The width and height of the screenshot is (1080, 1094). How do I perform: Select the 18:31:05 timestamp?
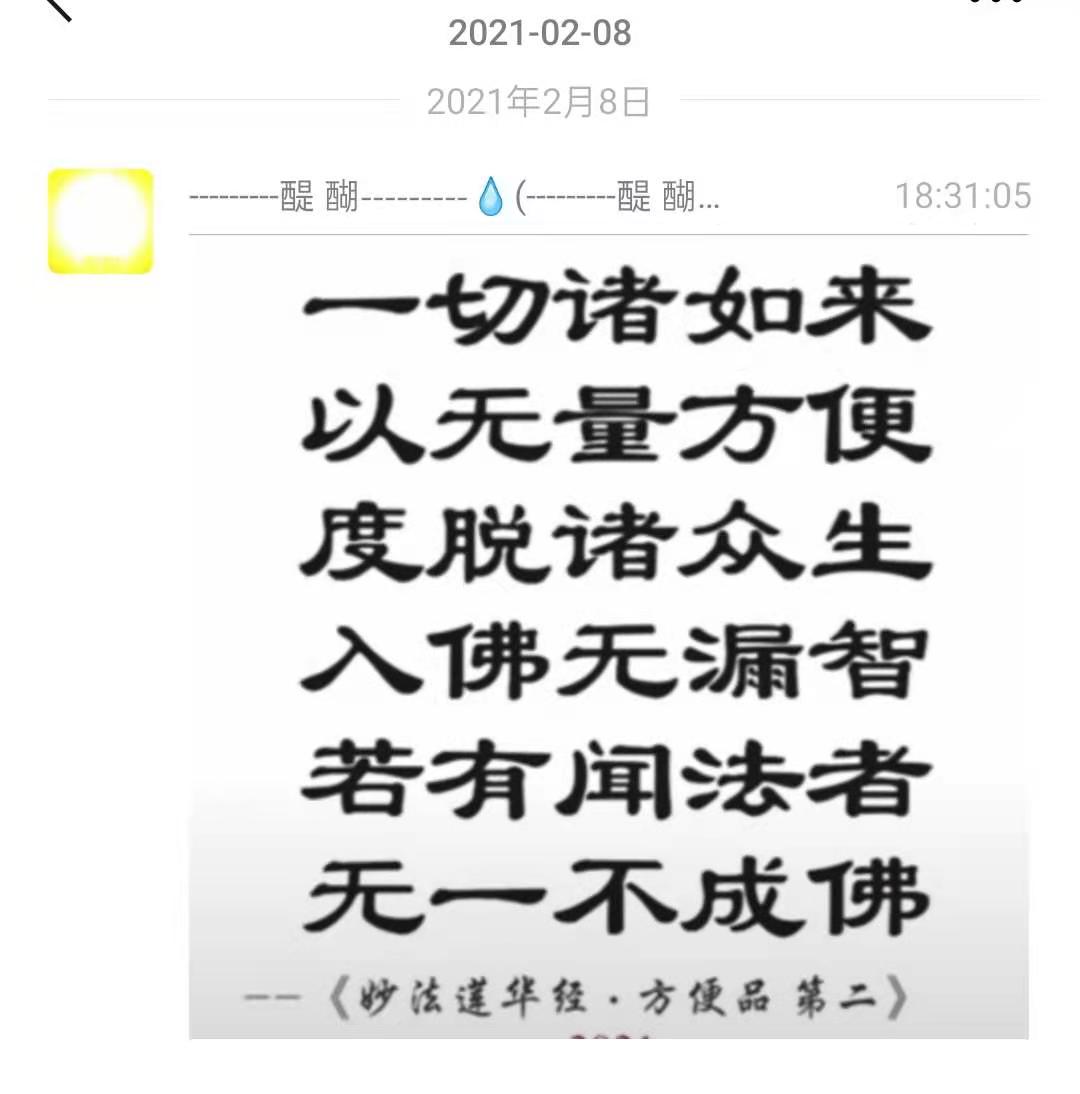tap(963, 196)
